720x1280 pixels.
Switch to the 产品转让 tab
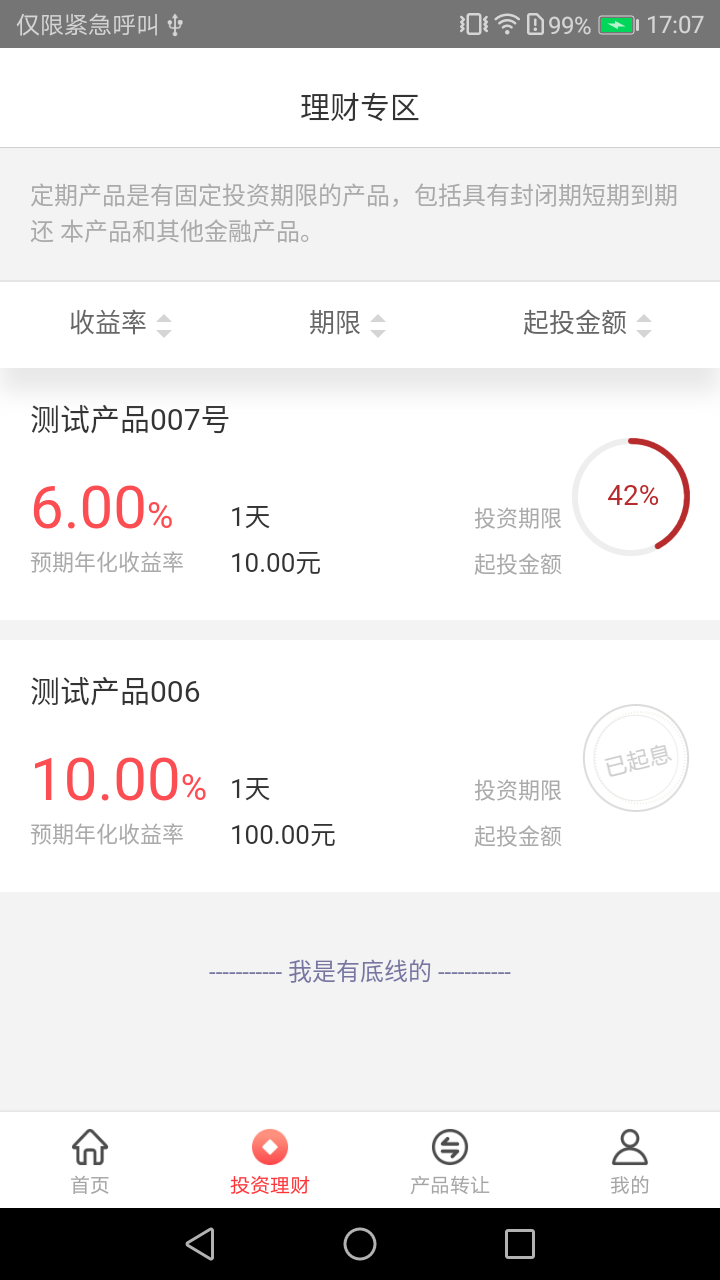[x=450, y=1161]
